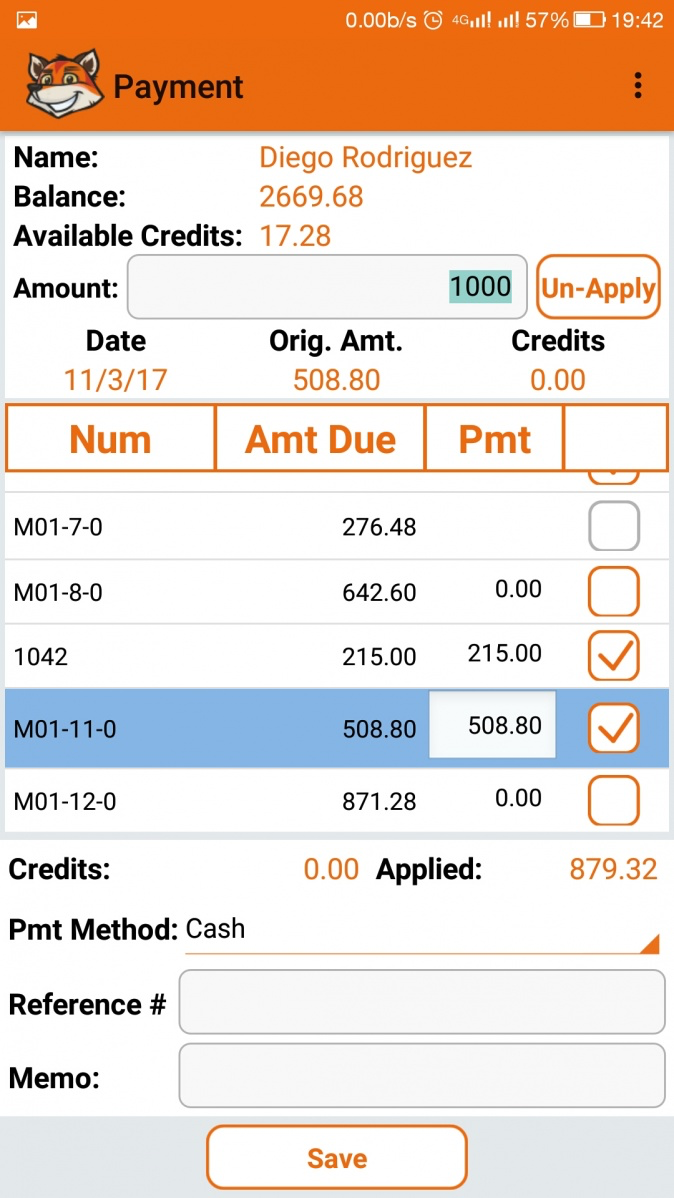Image resolution: width=674 pixels, height=1198 pixels.
Task: Check the box for invoice M01-12-0
Action: tap(613, 800)
